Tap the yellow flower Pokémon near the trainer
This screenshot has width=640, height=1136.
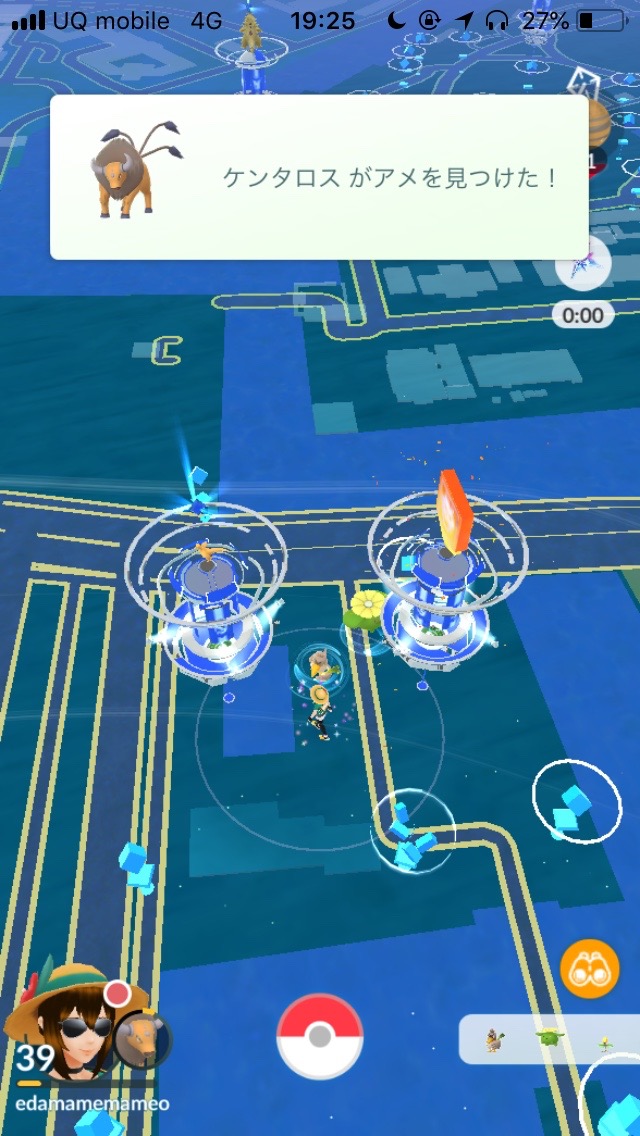click(366, 608)
